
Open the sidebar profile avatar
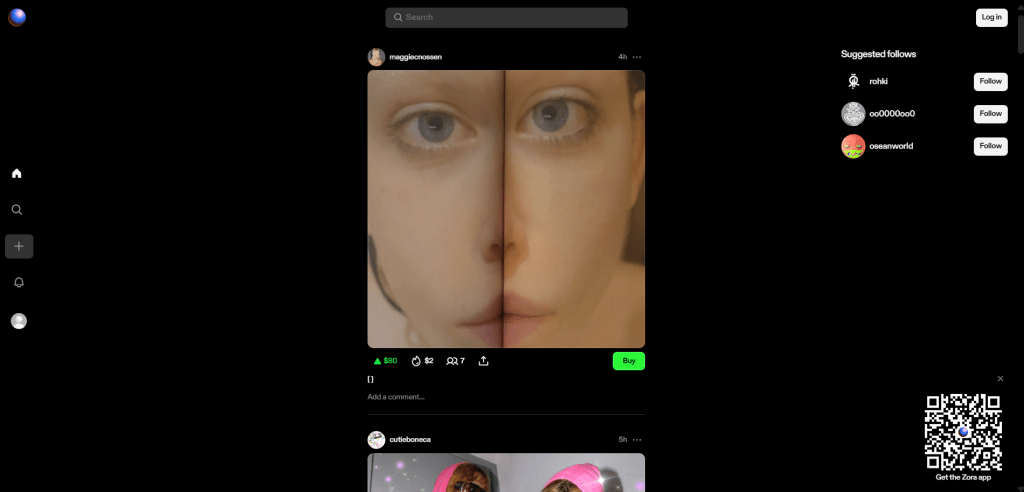pos(19,321)
